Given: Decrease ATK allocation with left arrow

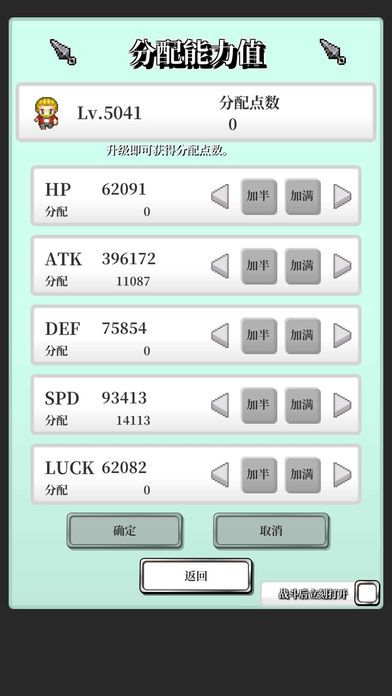Looking at the screenshot, I should point(220,266).
